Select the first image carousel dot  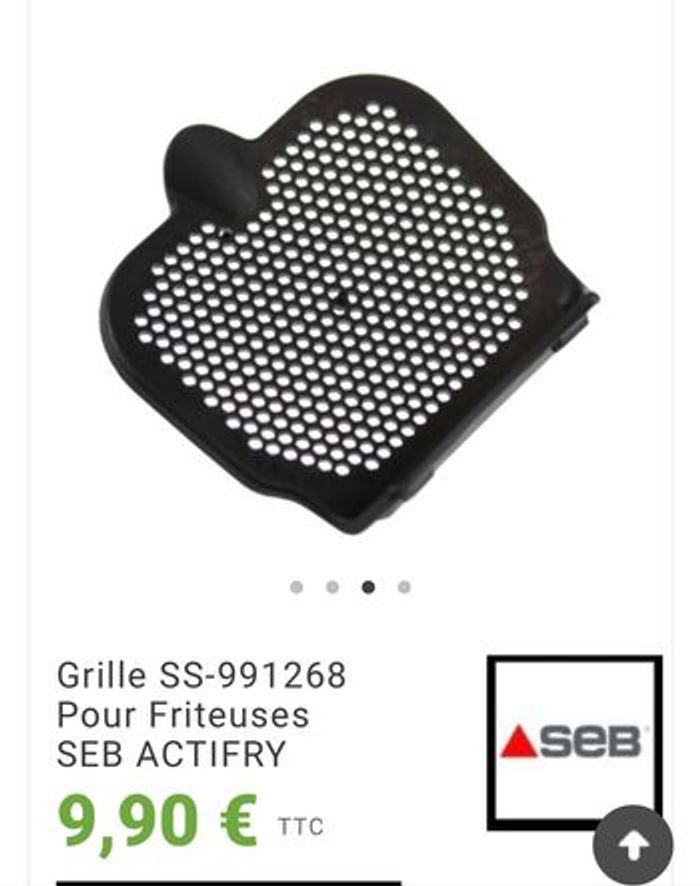pyautogui.click(x=296, y=588)
